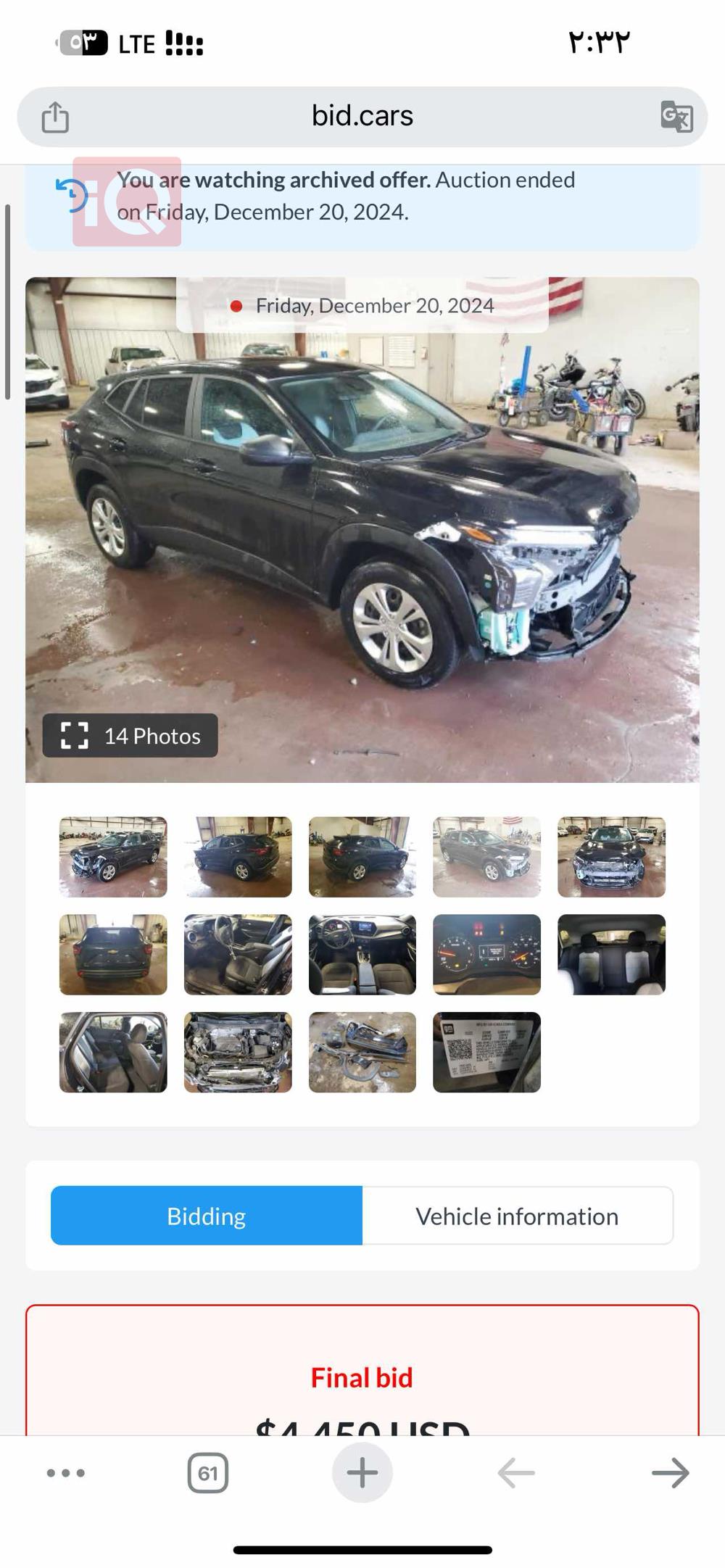Open the detached parts on floor thumbnail
The height and width of the screenshot is (1568, 725).
(x=362, y=1052)
